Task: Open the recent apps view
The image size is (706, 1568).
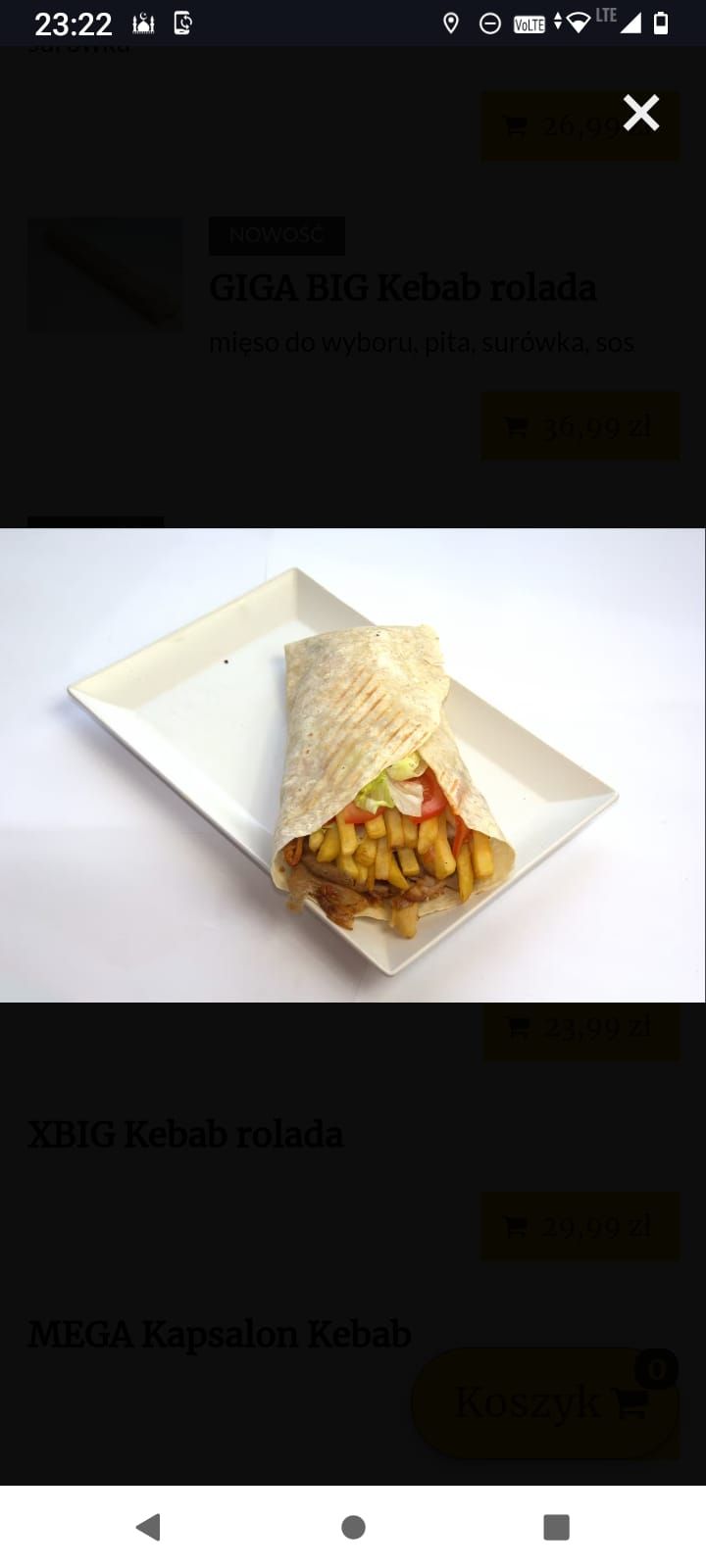Action: pos(556,1526)
